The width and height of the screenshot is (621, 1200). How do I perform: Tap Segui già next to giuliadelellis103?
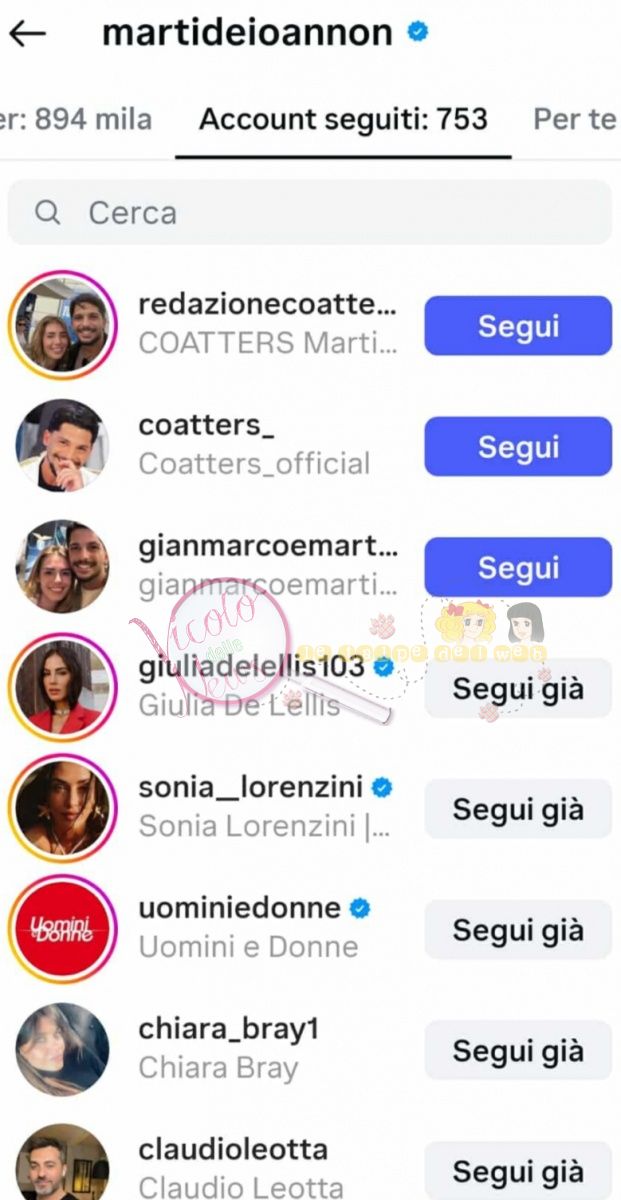pos(517,688)
